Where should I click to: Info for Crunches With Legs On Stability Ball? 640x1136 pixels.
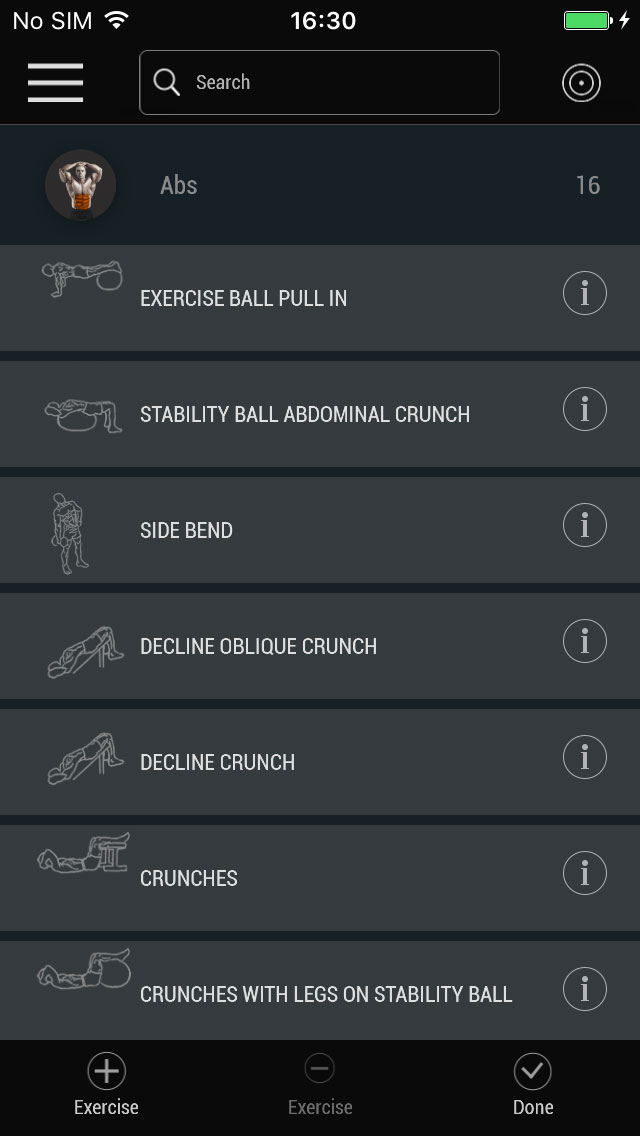pos(585,989)
